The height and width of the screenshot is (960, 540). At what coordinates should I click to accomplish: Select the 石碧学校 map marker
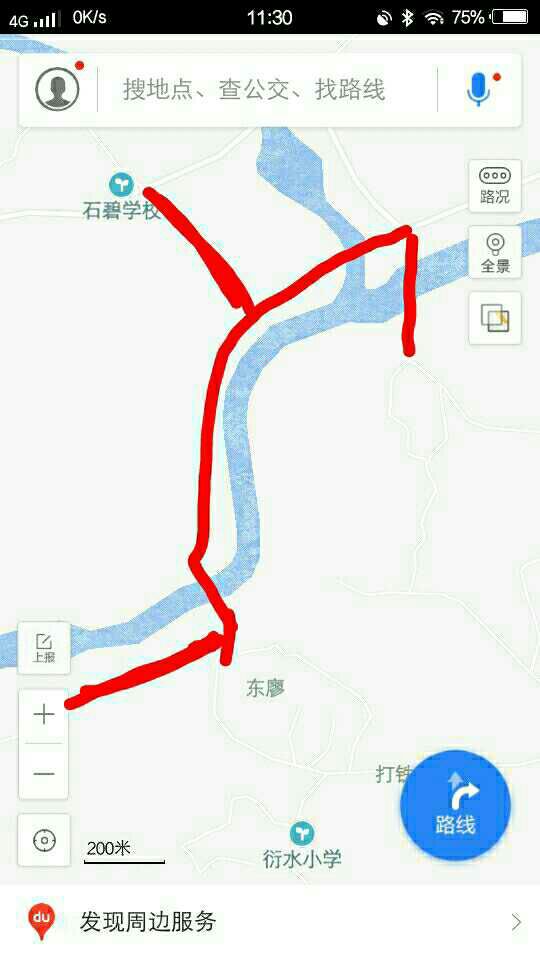tap(121, 184)
